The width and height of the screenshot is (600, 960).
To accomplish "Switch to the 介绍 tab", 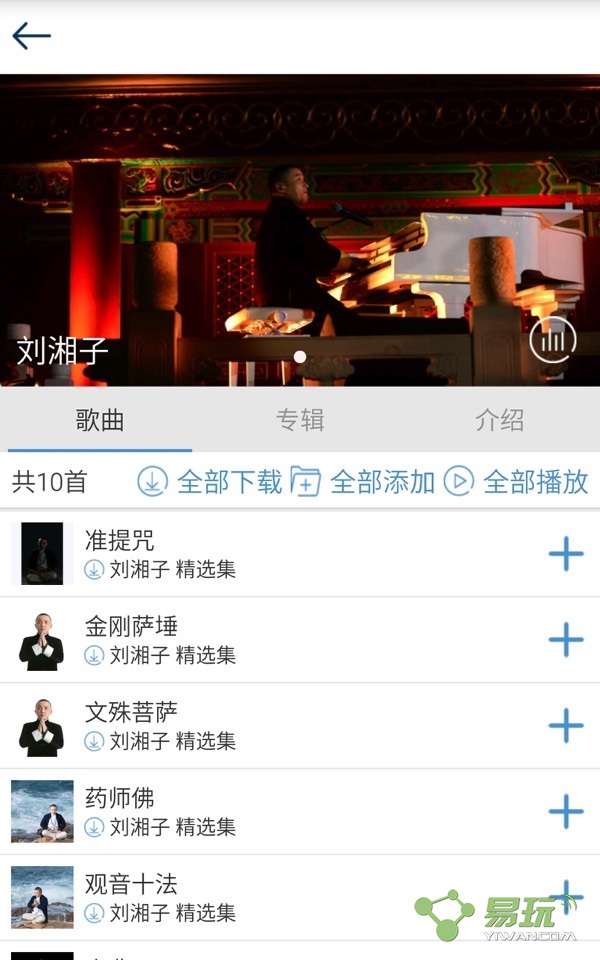I will tap(499, 420).
